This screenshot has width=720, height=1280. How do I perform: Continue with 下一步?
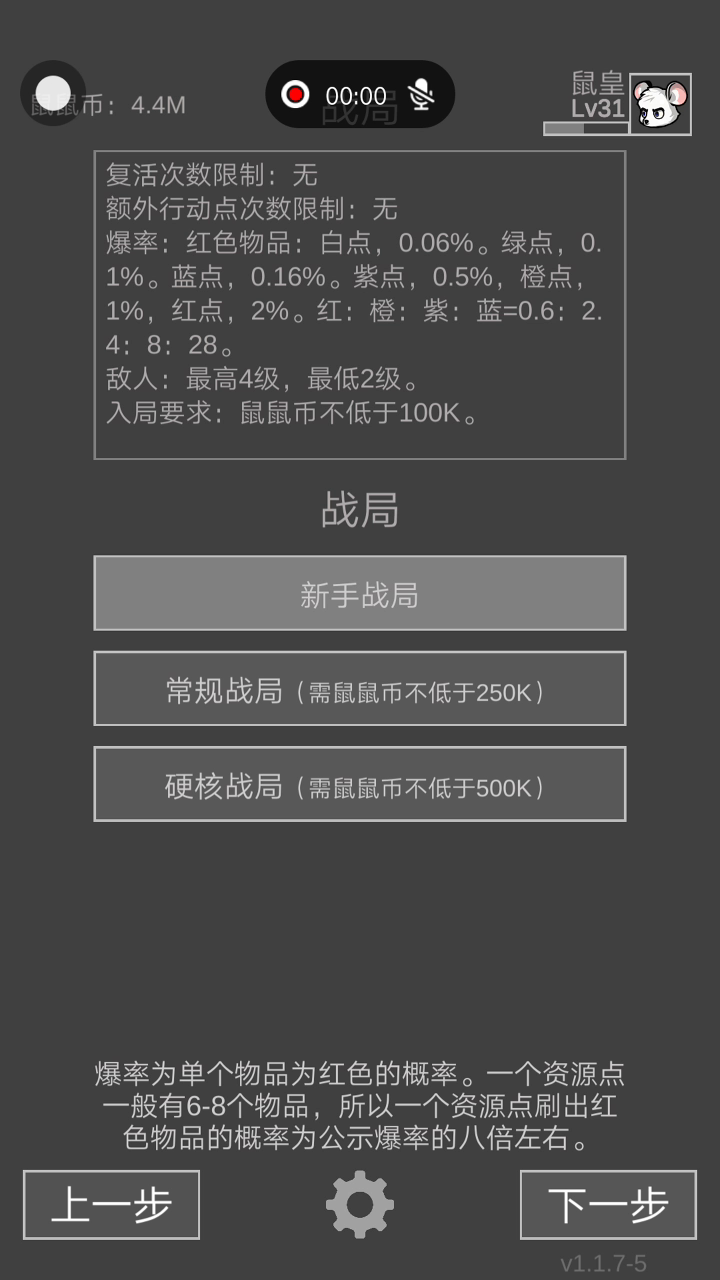coord(608,1205)
